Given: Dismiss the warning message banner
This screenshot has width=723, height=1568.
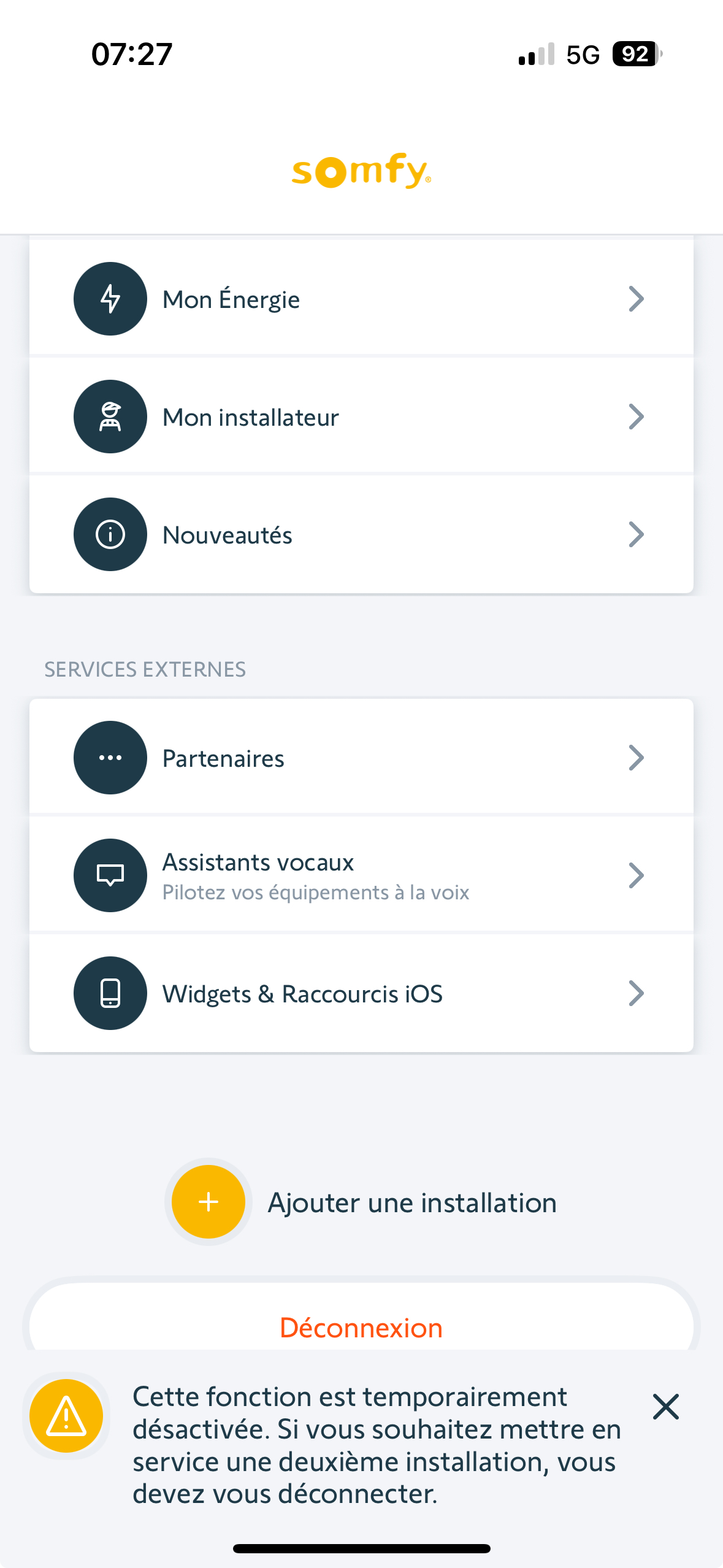Looking at the screenshot, I should tap(665, 1407).
